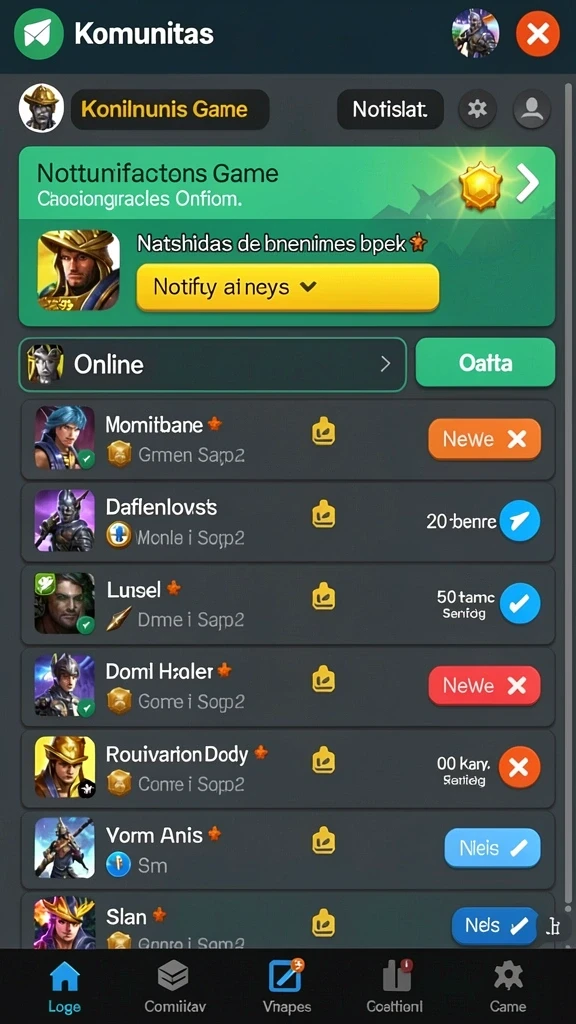Close the Komunitas screen with the X button
Viewport: 576px width, 1024px height.
pos(538,34)
